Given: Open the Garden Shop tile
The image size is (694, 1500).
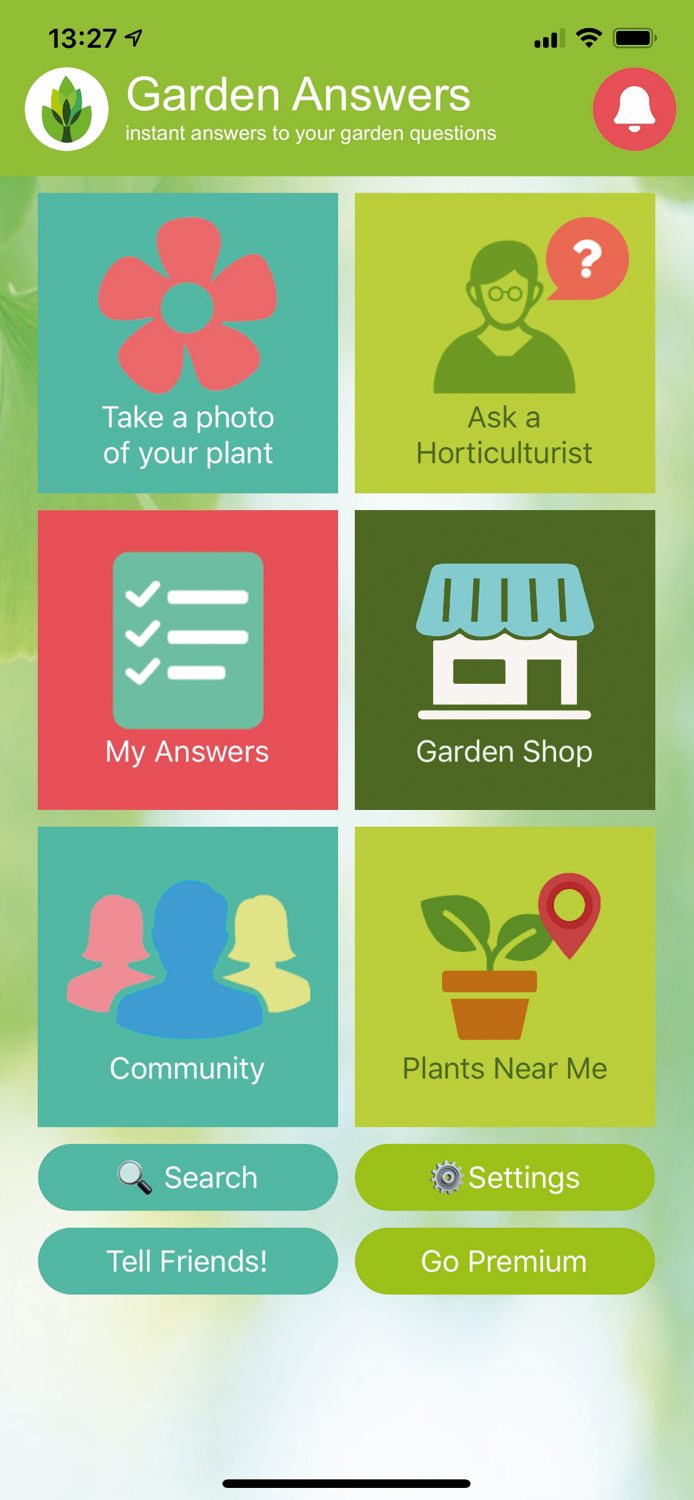Looking at the screenshot, I should pos(505,660).
